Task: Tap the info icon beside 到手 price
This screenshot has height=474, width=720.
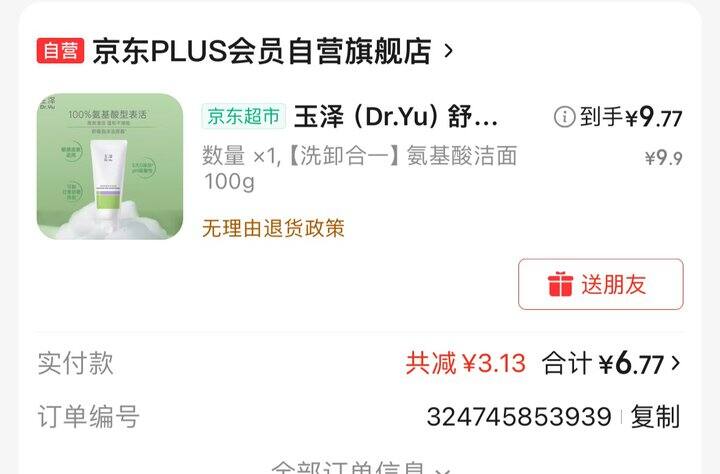Action: click(564, 117)
